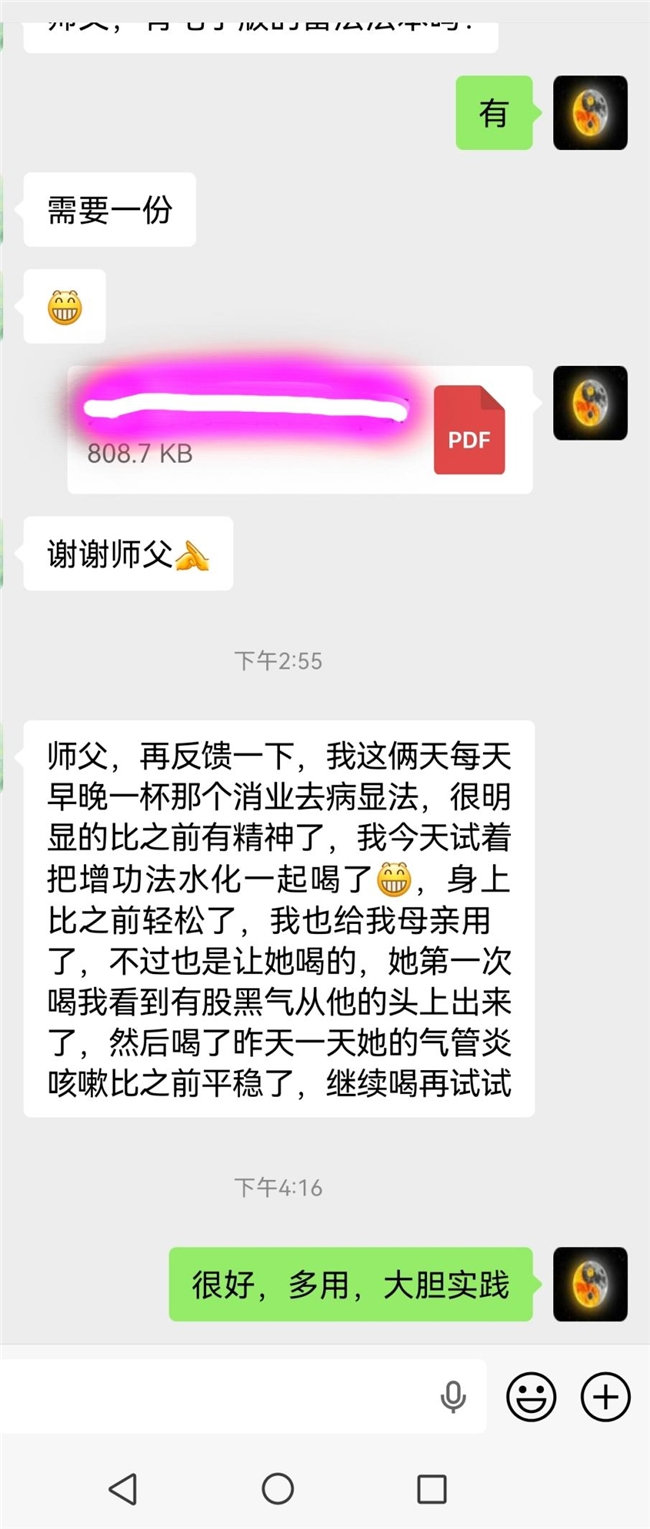Return to the system home screen
Image resolution: width=650 pixels, height=1529 pixels.
point(278,1489)
